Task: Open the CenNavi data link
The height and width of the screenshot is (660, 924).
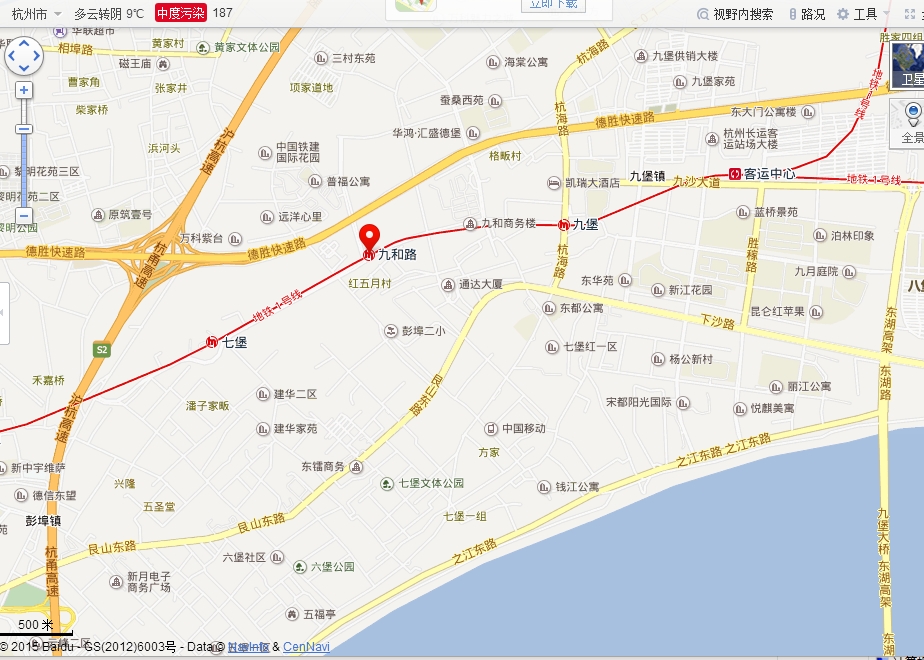Action: [306, 647]
